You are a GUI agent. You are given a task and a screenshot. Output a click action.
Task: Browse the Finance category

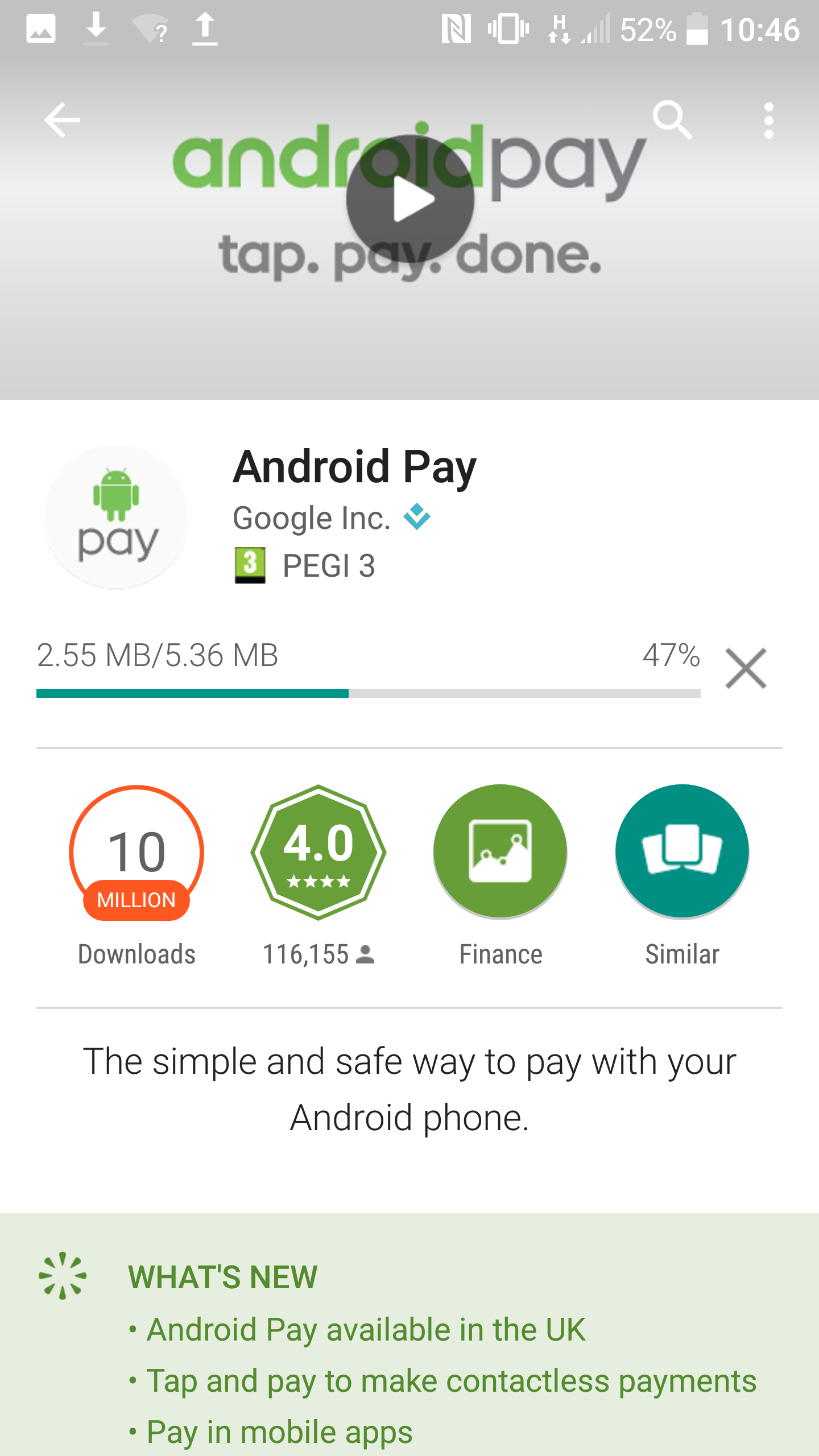point(500,876)
